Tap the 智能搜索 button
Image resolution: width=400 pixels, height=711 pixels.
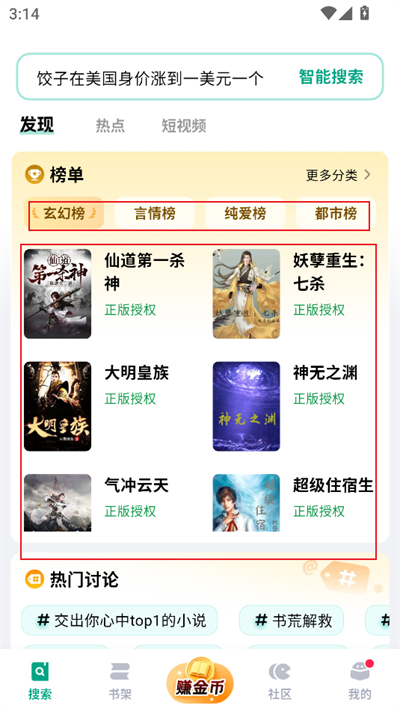pos(331,77)
